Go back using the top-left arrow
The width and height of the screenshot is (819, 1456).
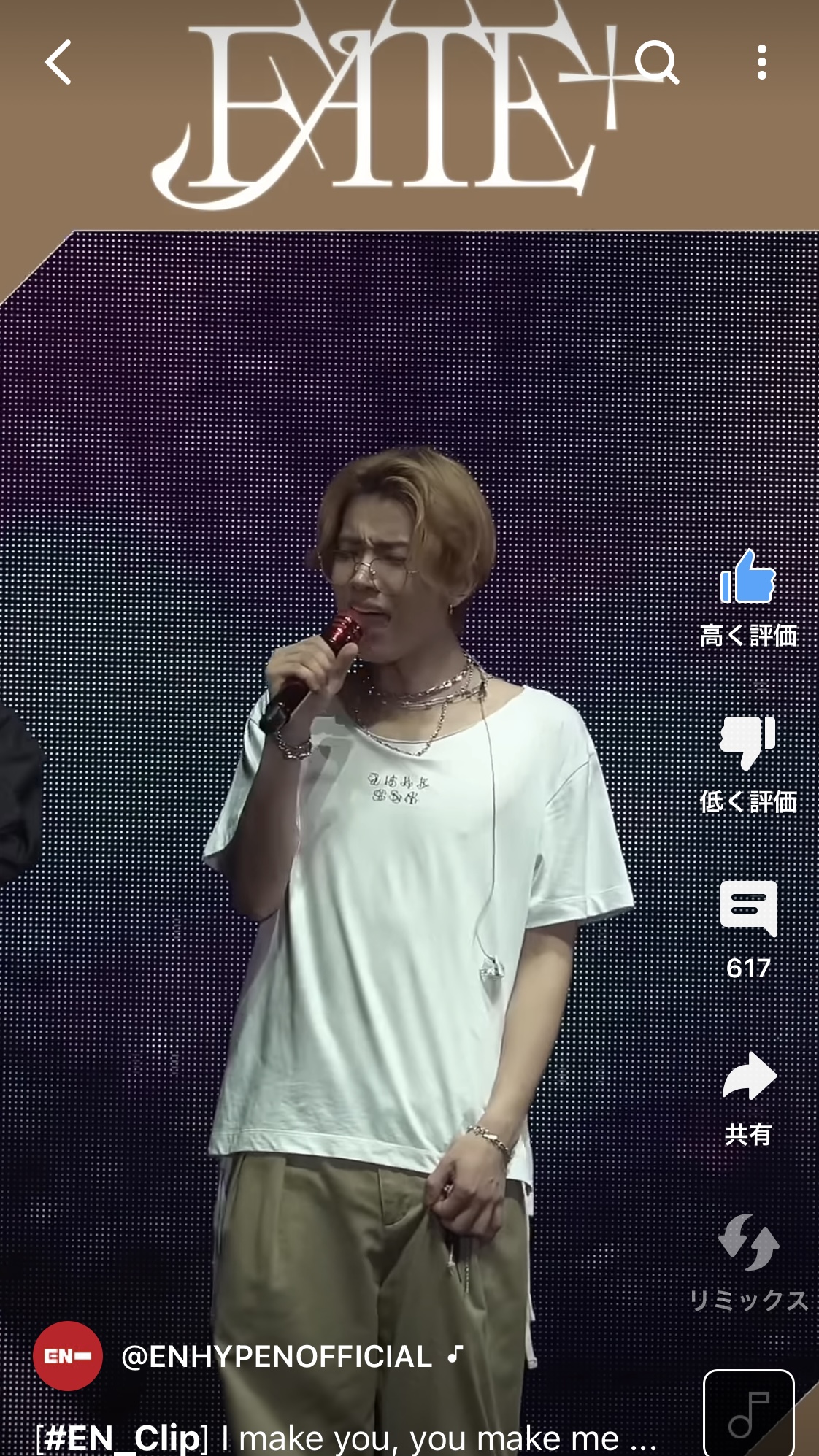coord(58,62)
